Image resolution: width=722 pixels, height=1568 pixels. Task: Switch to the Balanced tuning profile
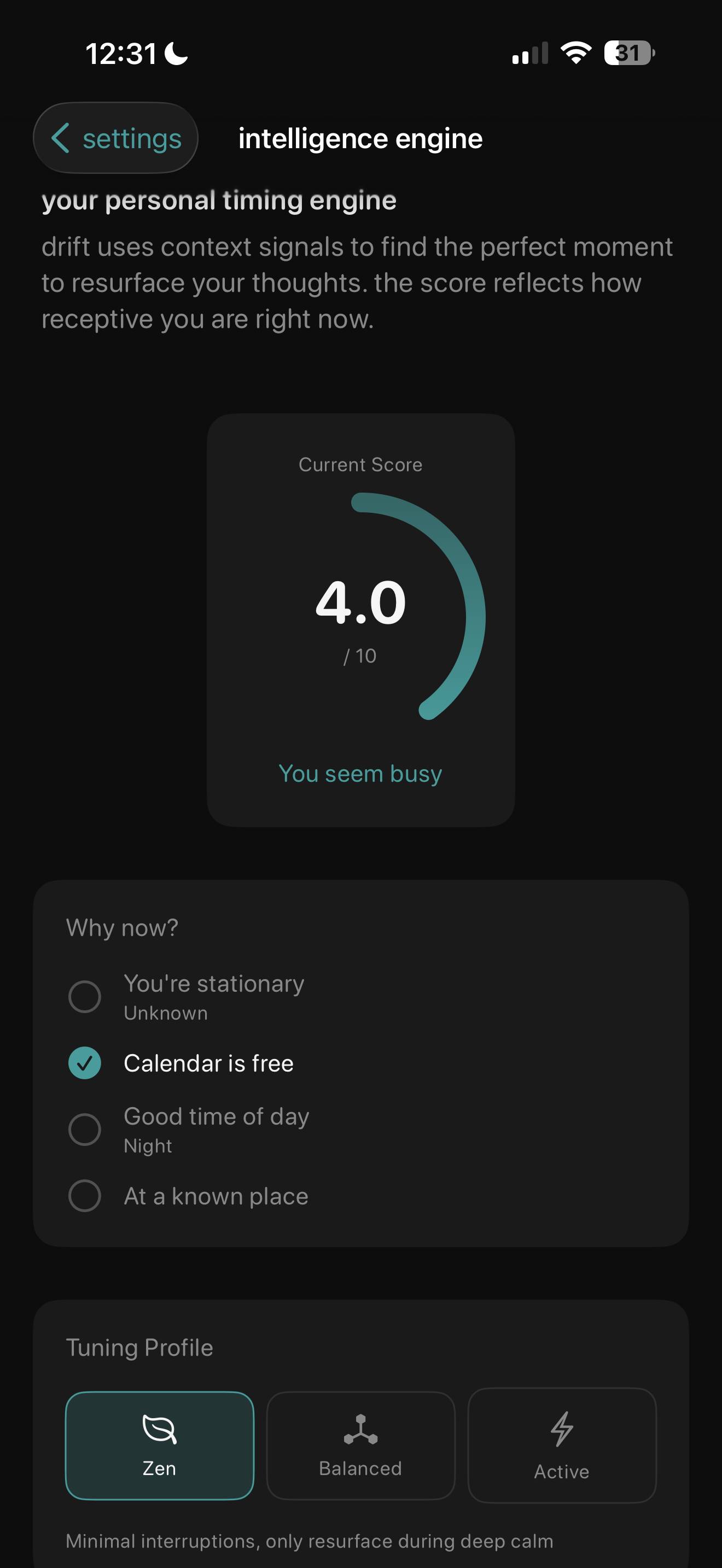tap(360, 1446)
